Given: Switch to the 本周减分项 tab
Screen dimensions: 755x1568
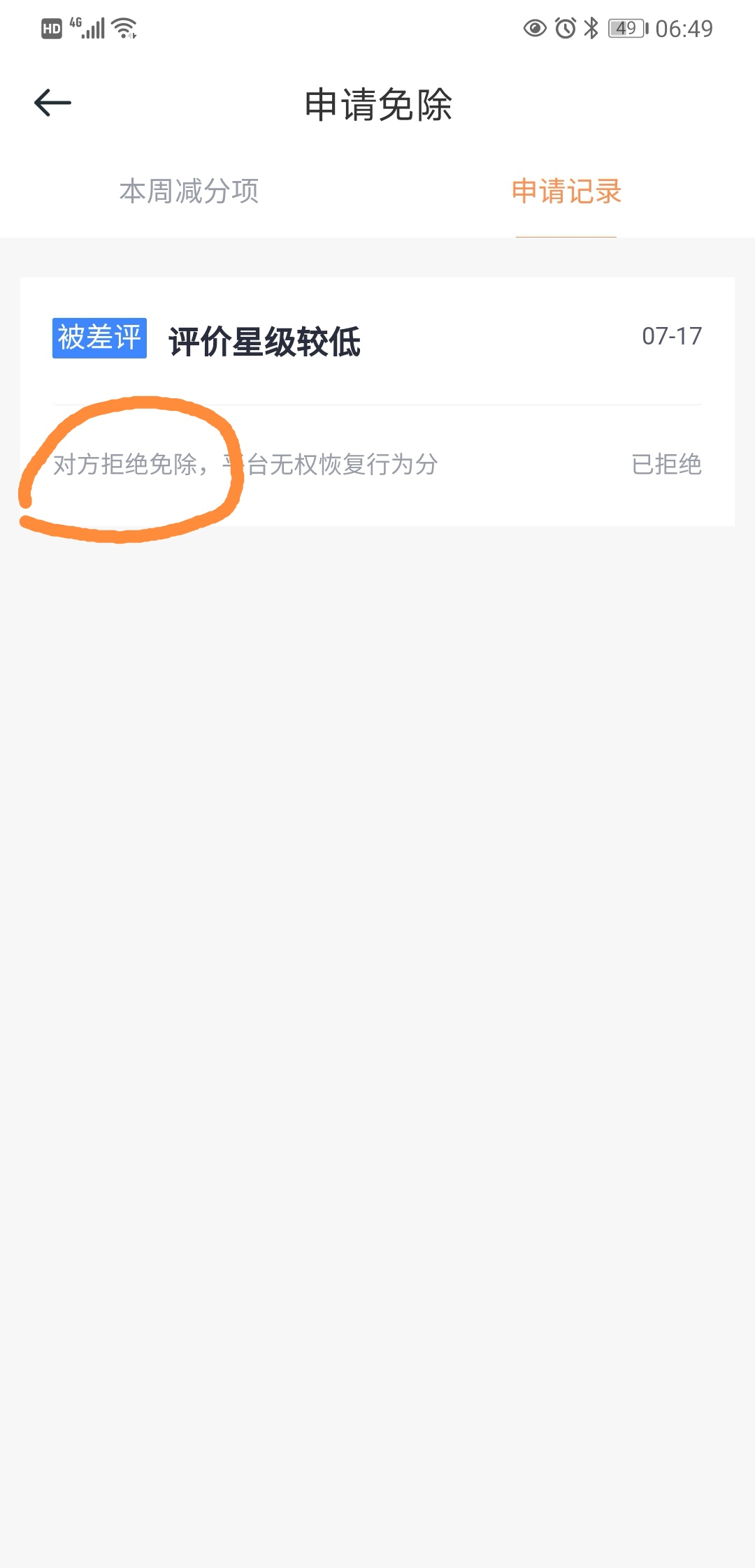Looking at the screenshot, I should point(190,191).
